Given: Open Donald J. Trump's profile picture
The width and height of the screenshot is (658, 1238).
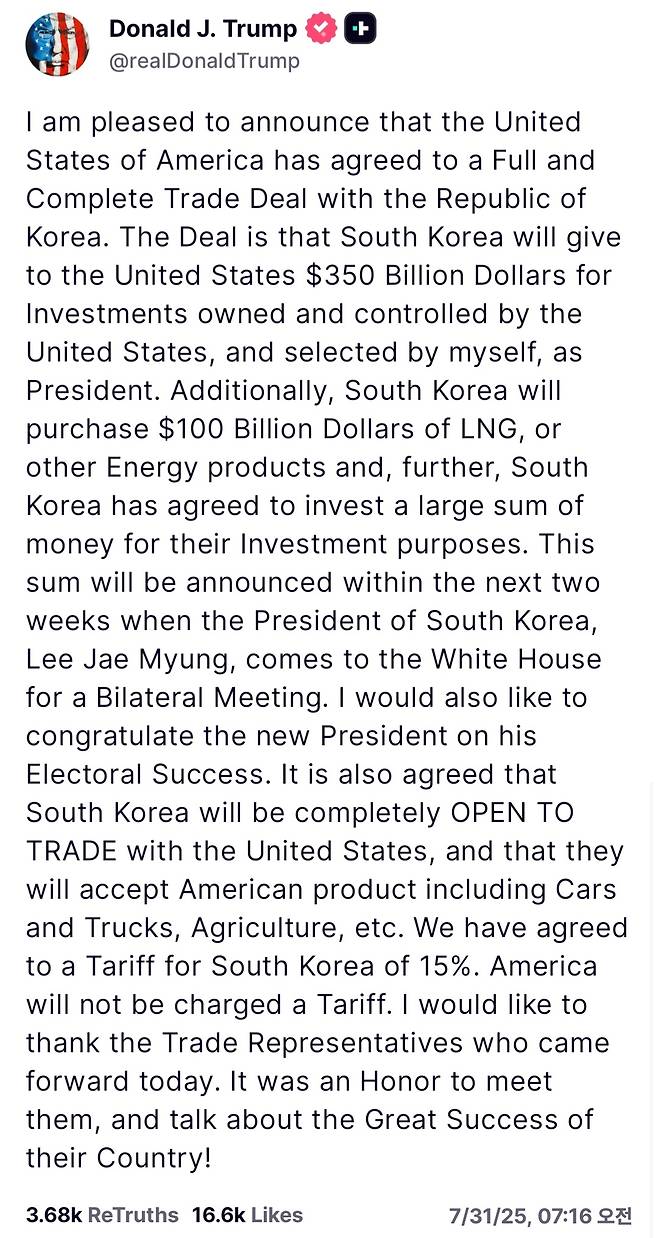Looking at the screenshot, I should [x=58, y=45].
